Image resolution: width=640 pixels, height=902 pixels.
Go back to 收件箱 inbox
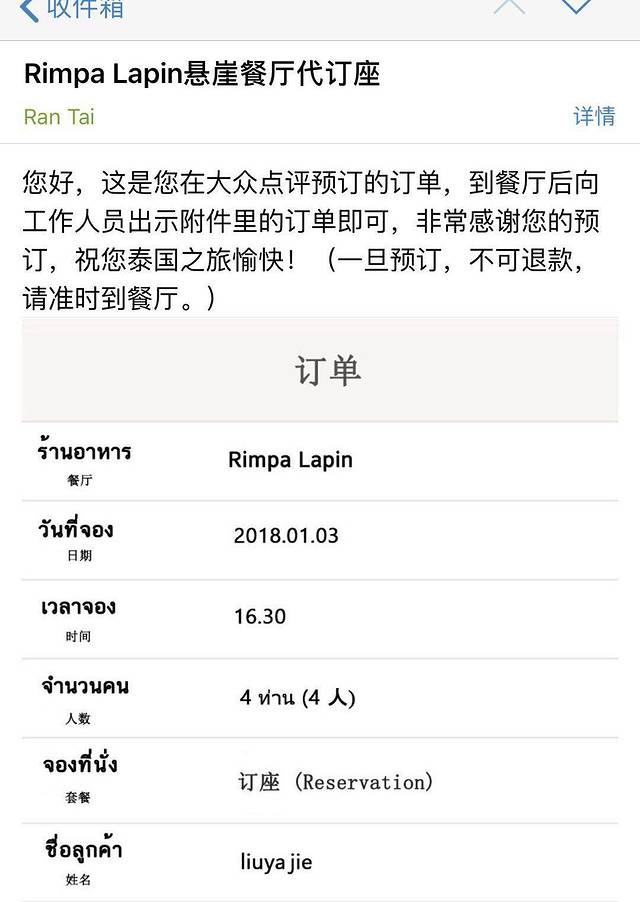pyautogui.click(x=70, y=10)
